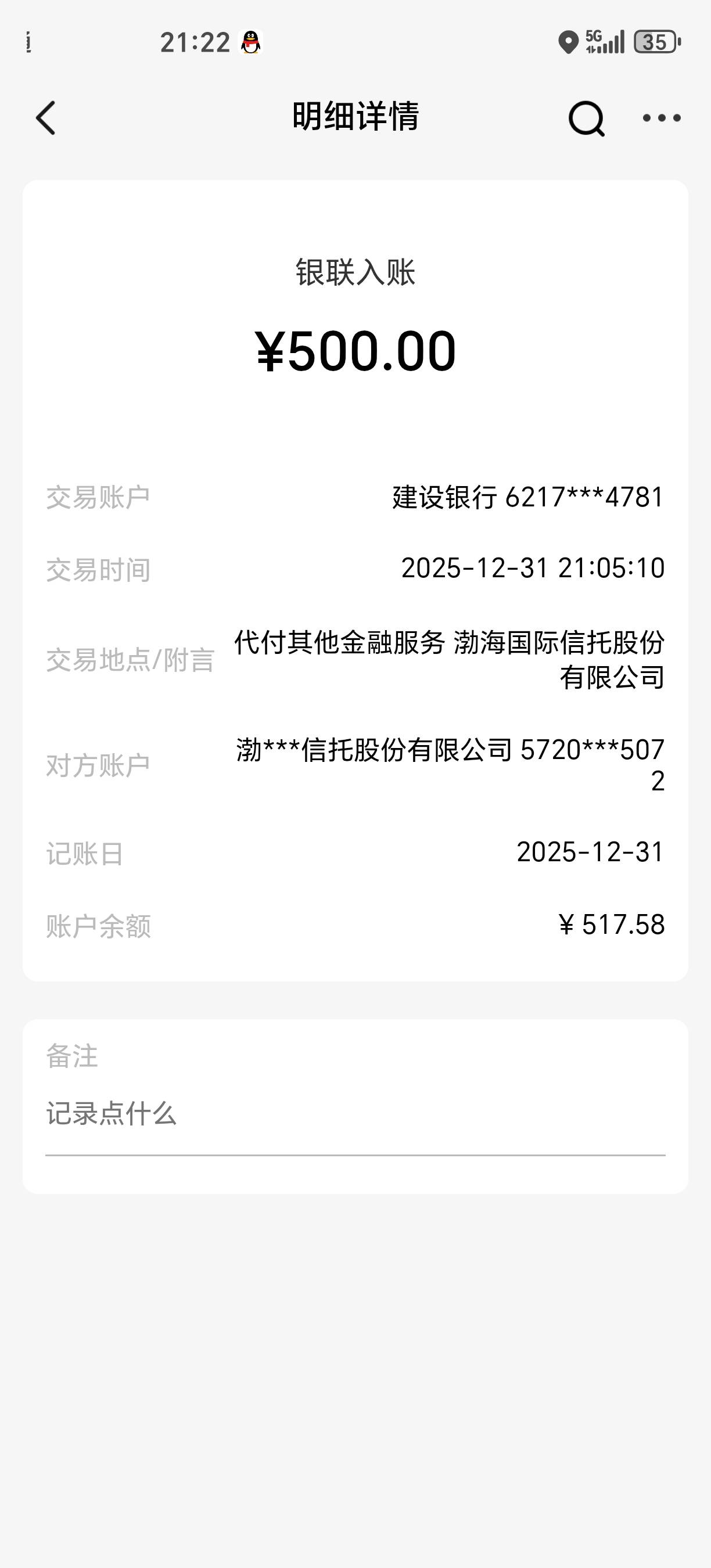Viewport: 711px width, 1568px height.
Task: Go back using the top-left arrow
Action: point(46,117)
